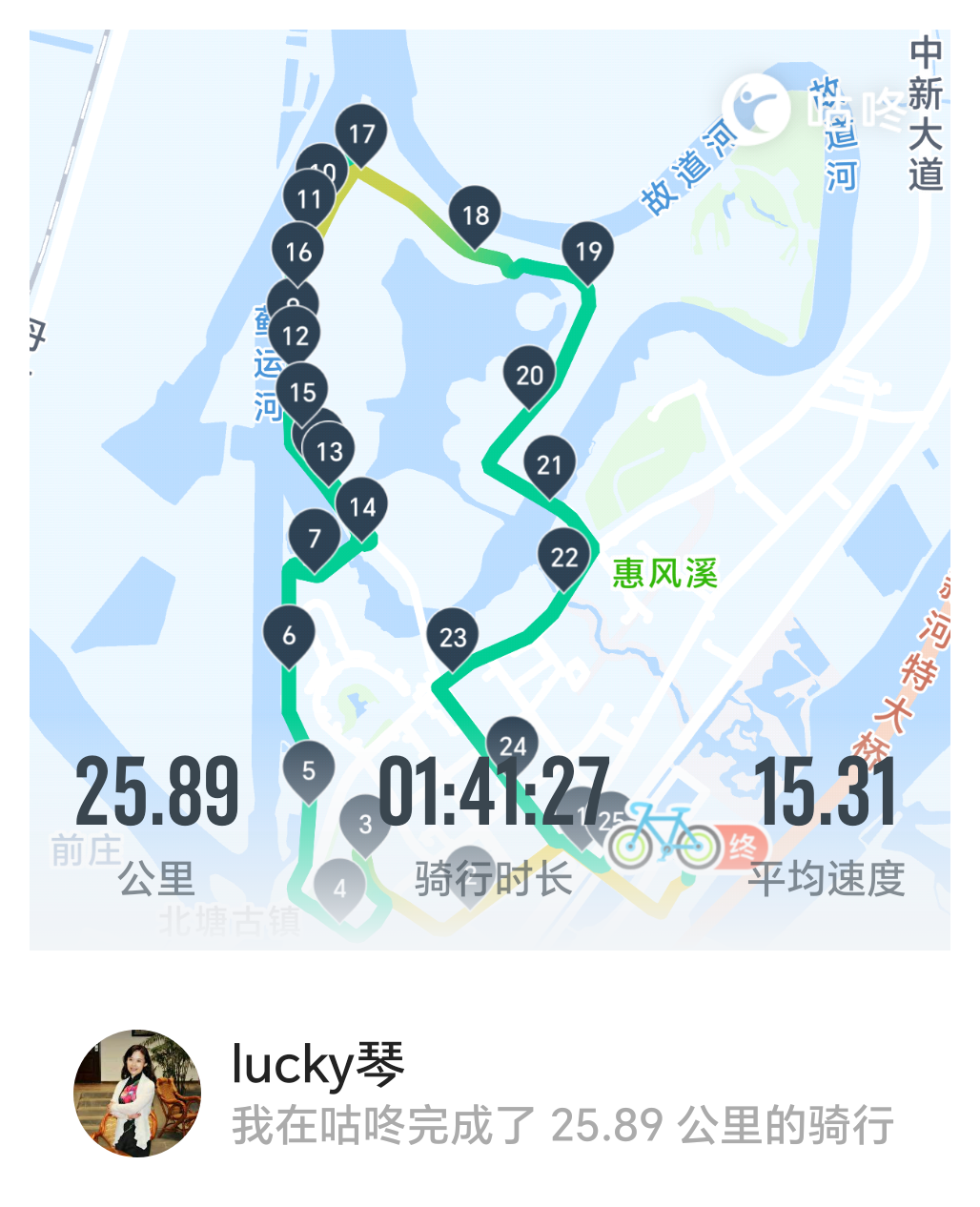Open the 25.89 公里 distance stat

(160, 789)
